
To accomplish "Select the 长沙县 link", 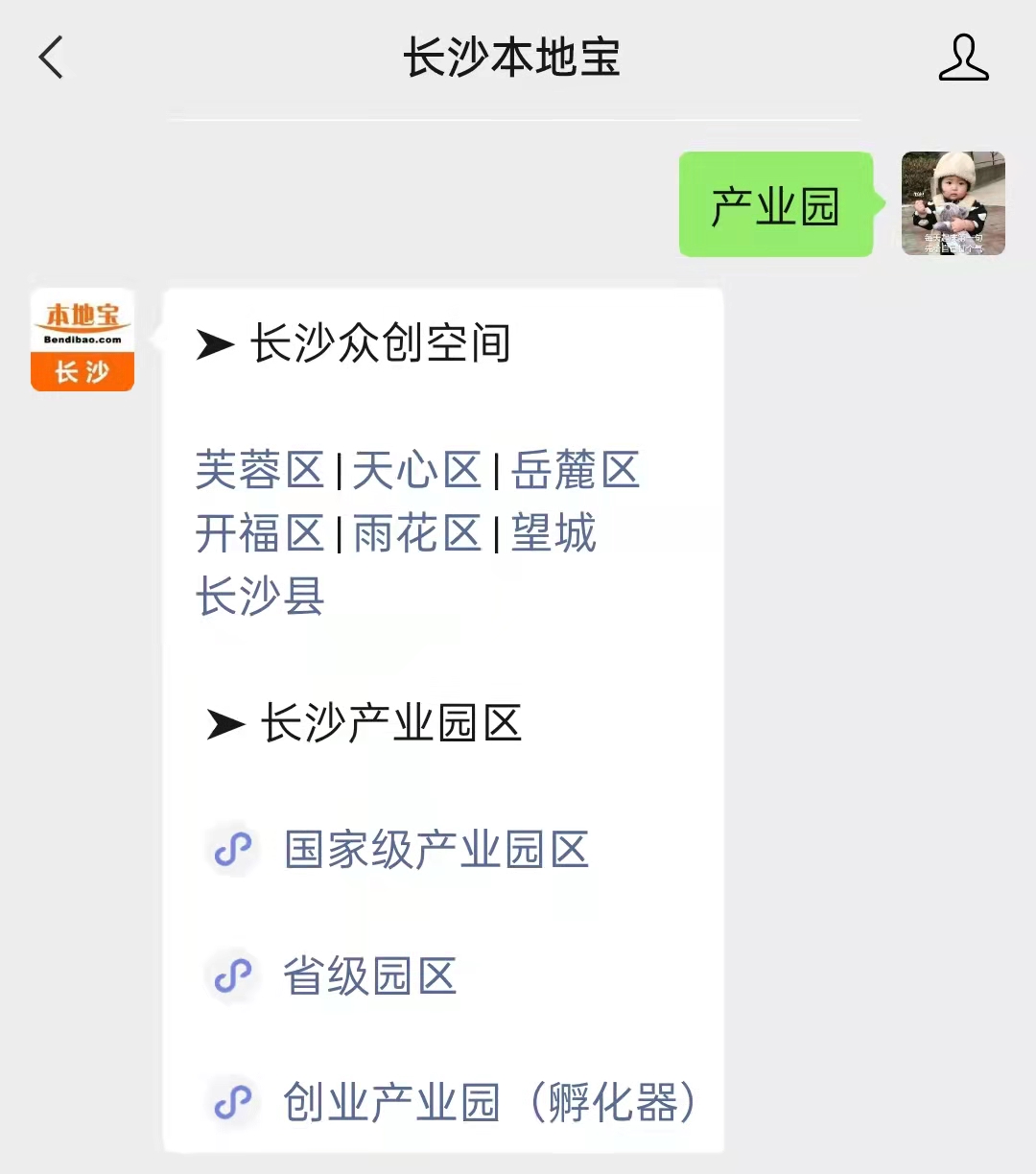I will (x=260, y=596).
